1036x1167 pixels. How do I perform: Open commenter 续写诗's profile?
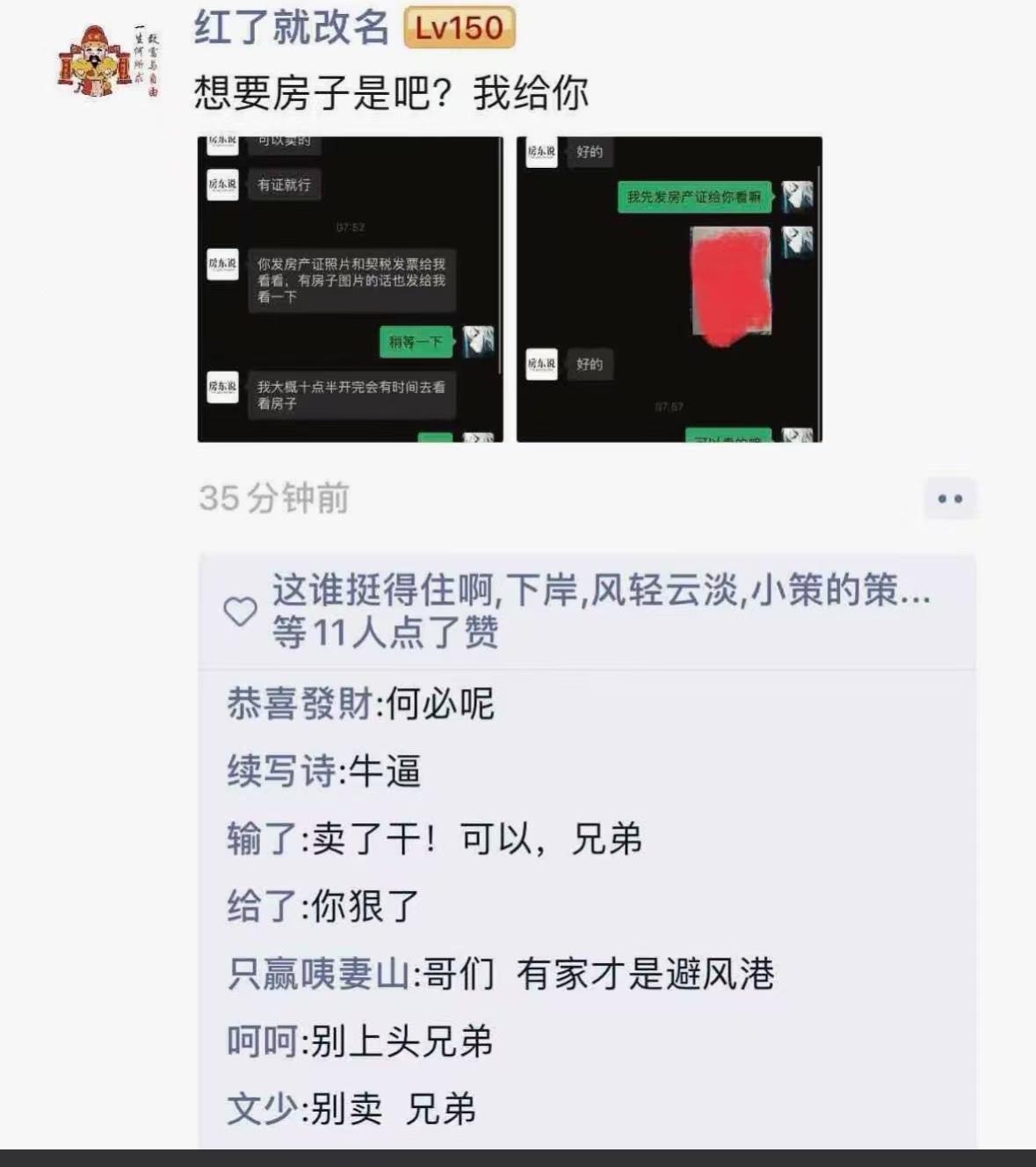pyautogui.click(x=280, y=772)
